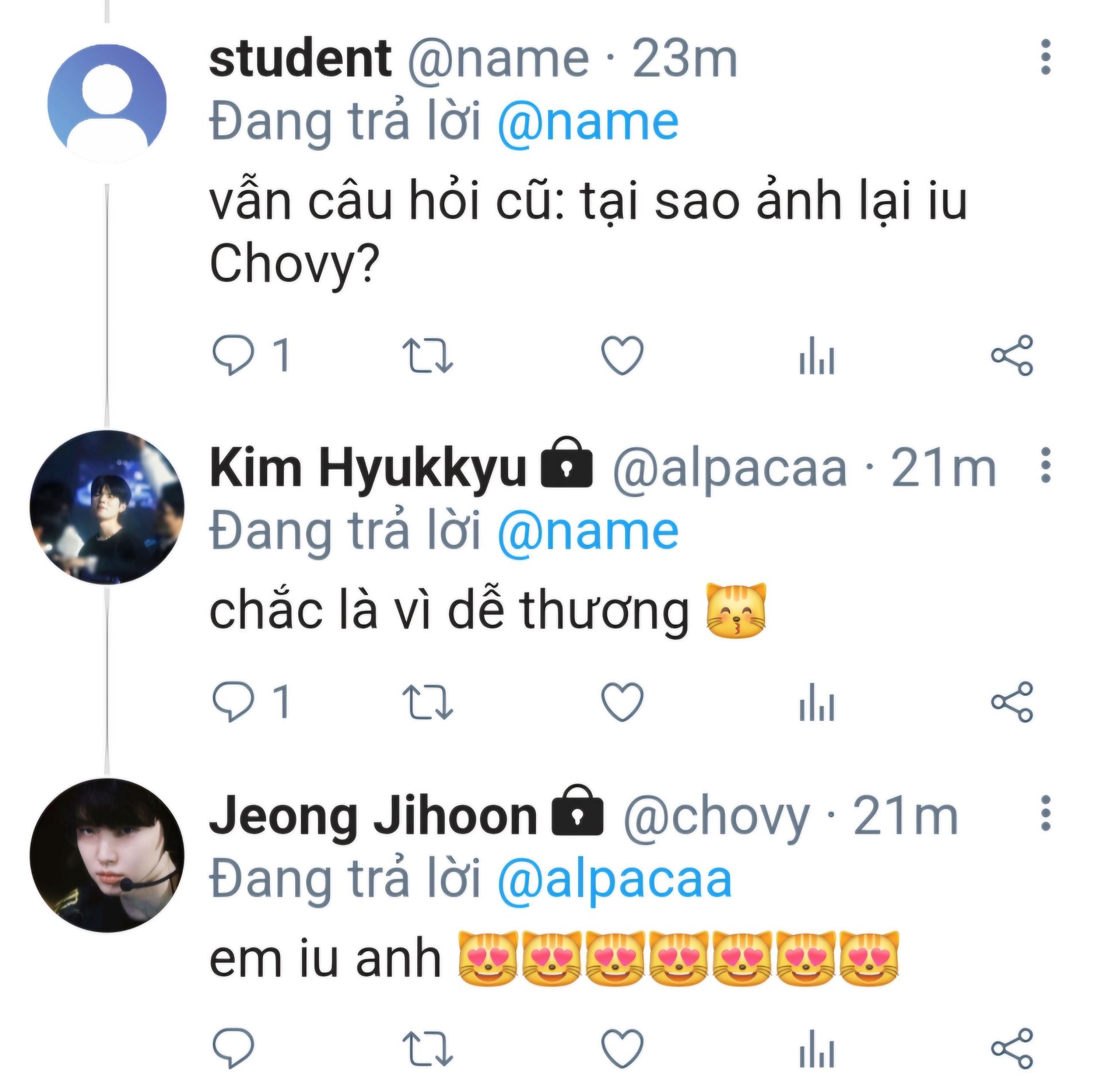This screenshot has width=1101, height=1092.
Task: Retweet Kim Hyukkyu's reply
Action: coord(428,702)
